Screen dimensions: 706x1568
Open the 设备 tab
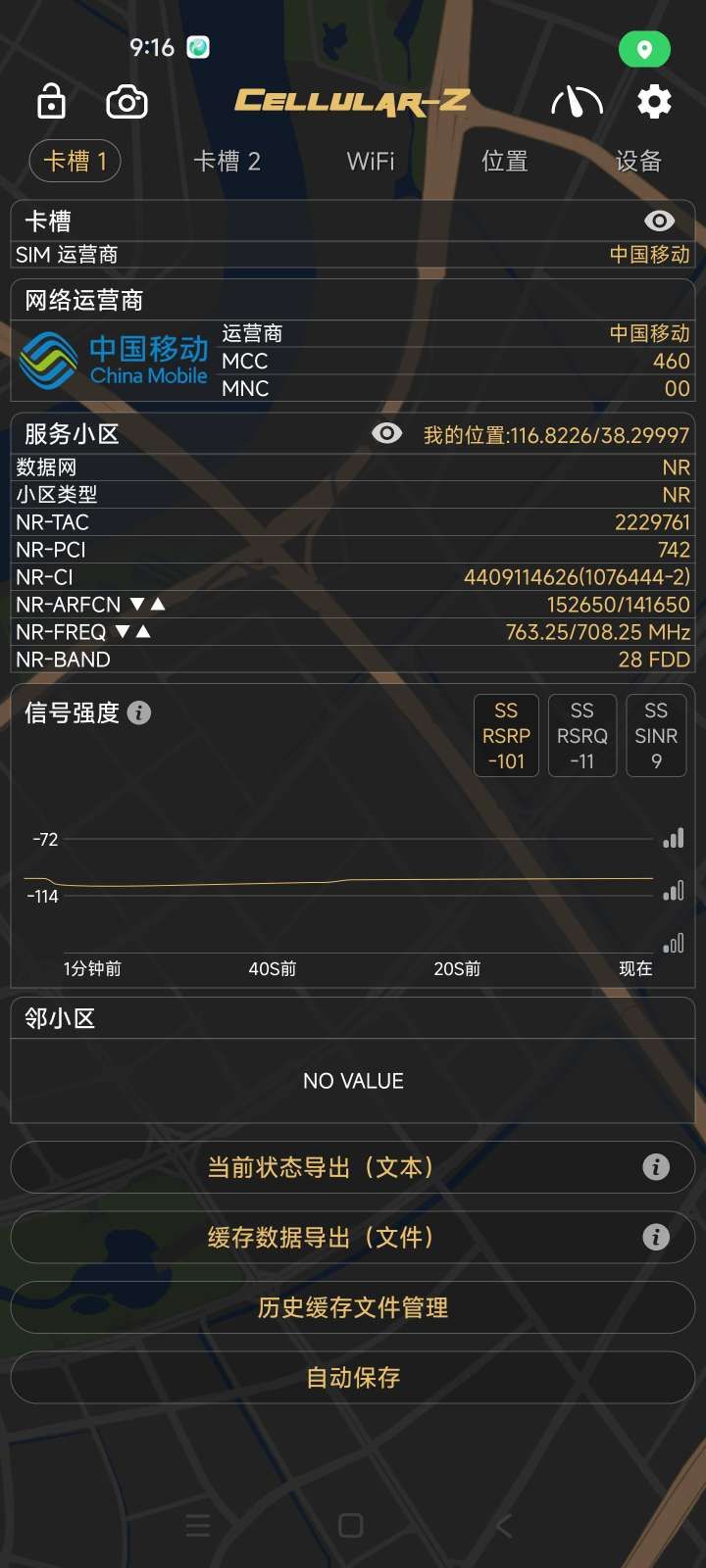pos(638,162)
